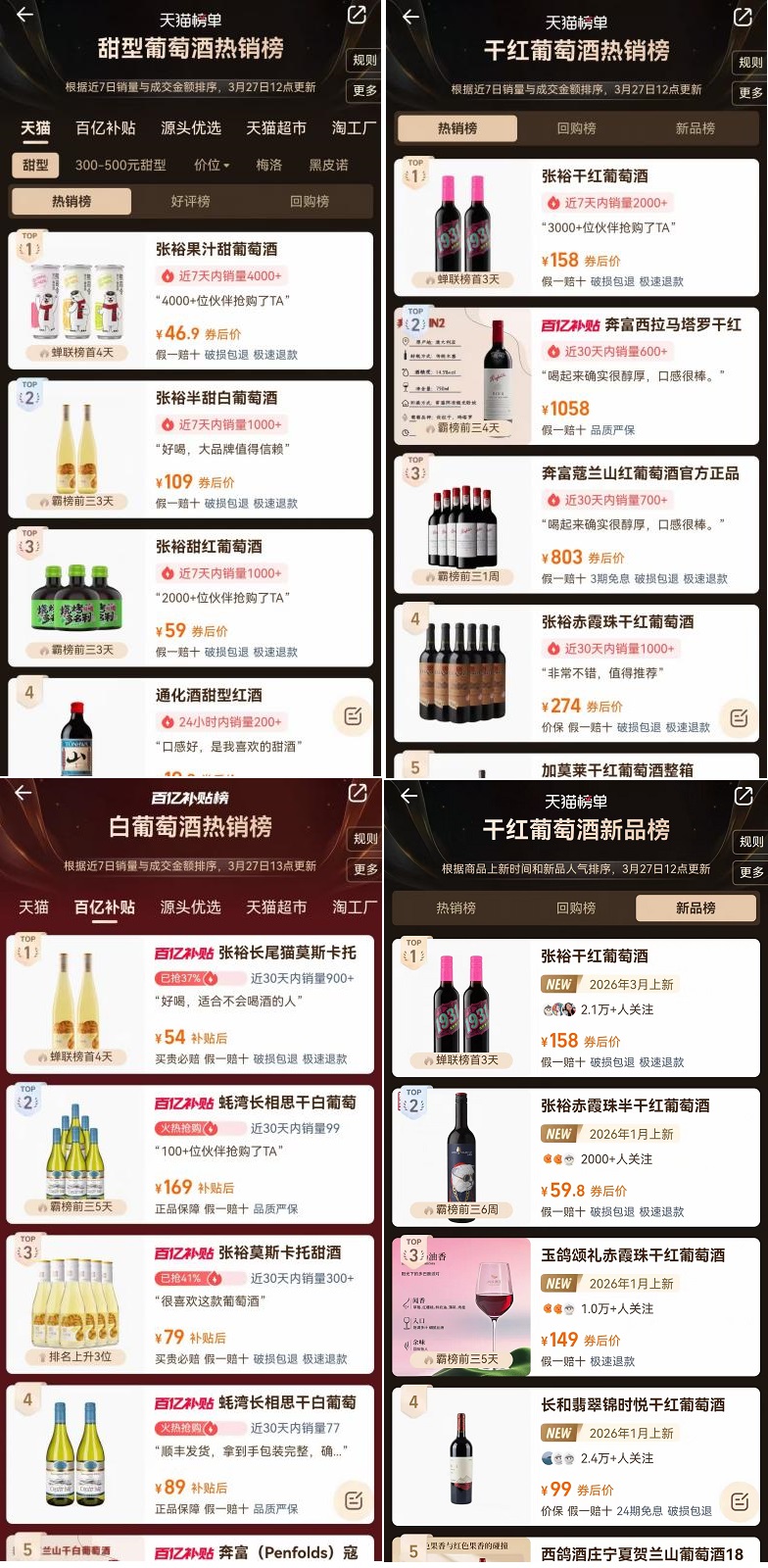Open the 规则 rules link

pyautogui.click(x=362, y=61)
